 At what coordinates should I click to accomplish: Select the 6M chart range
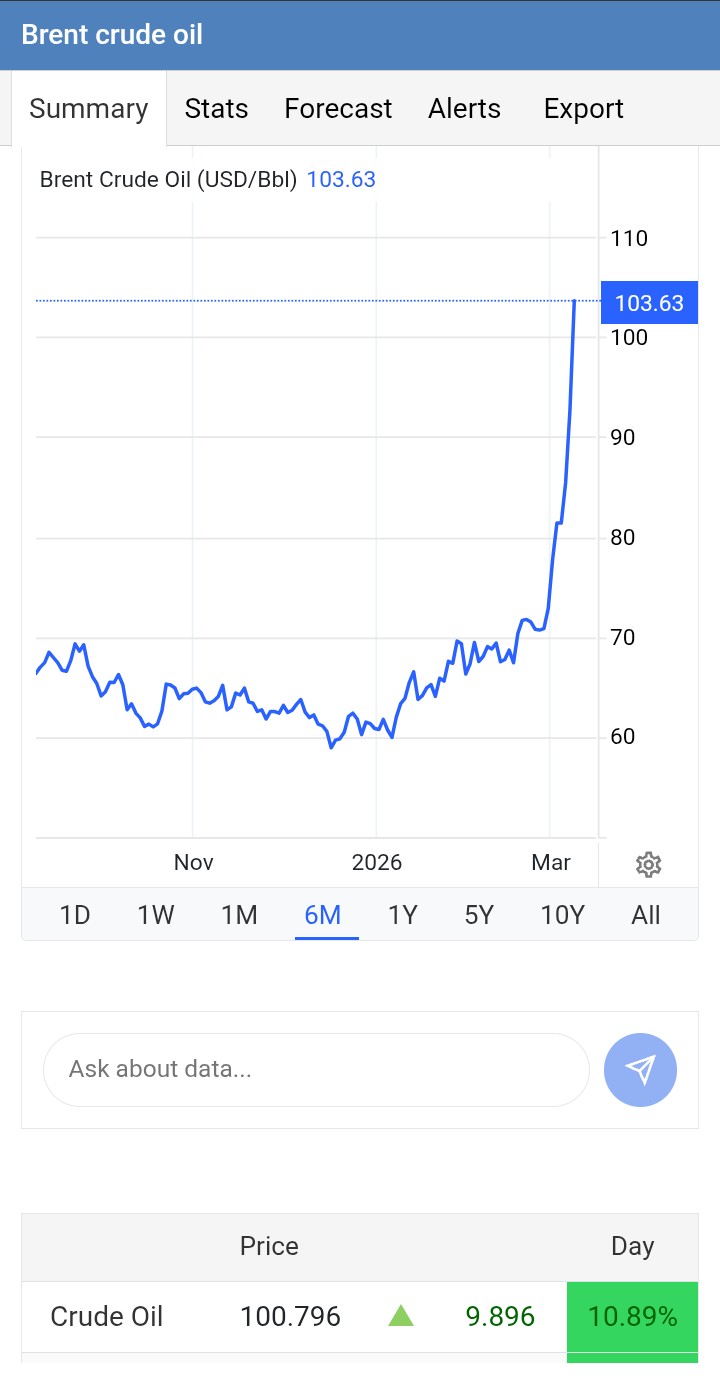[323, 915]
